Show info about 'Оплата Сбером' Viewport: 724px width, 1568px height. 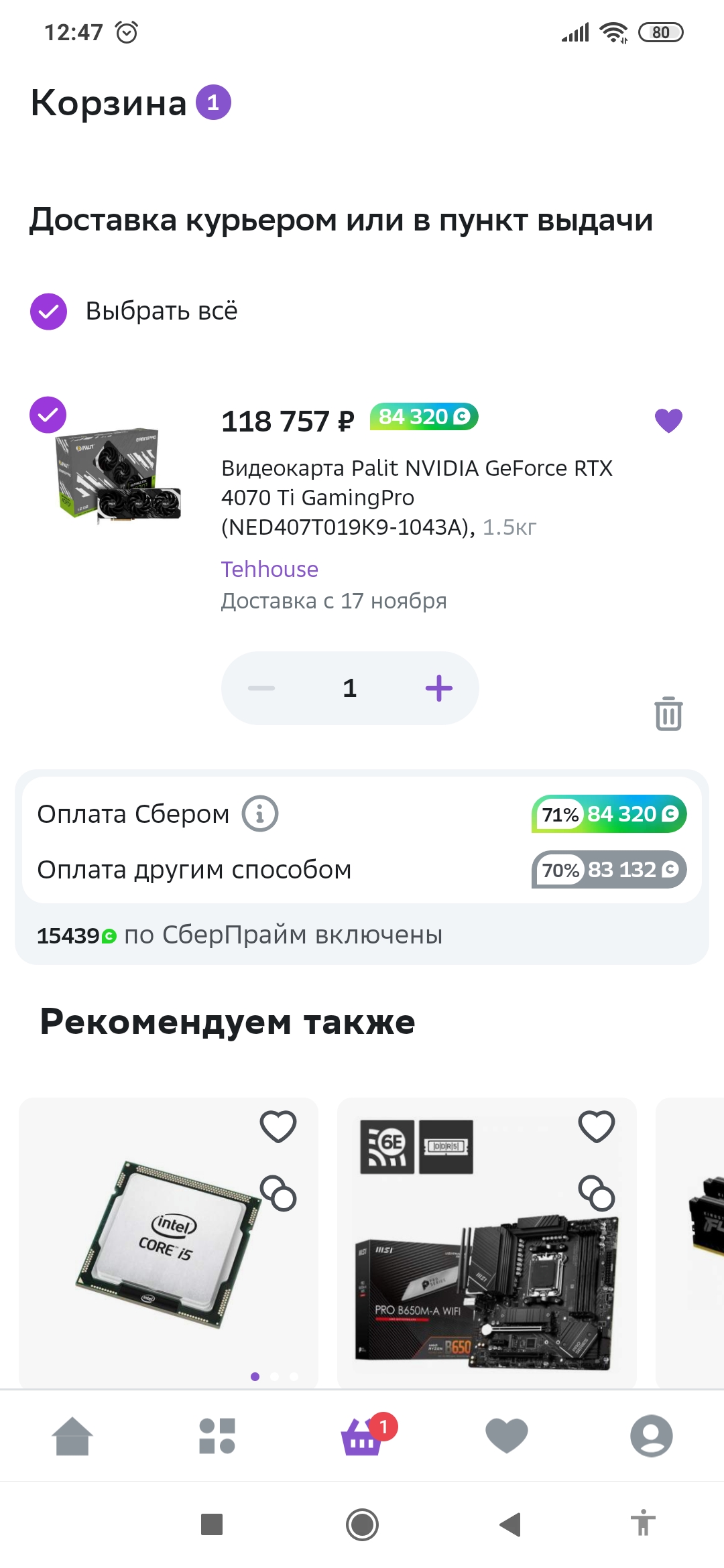tap(260, 813)
